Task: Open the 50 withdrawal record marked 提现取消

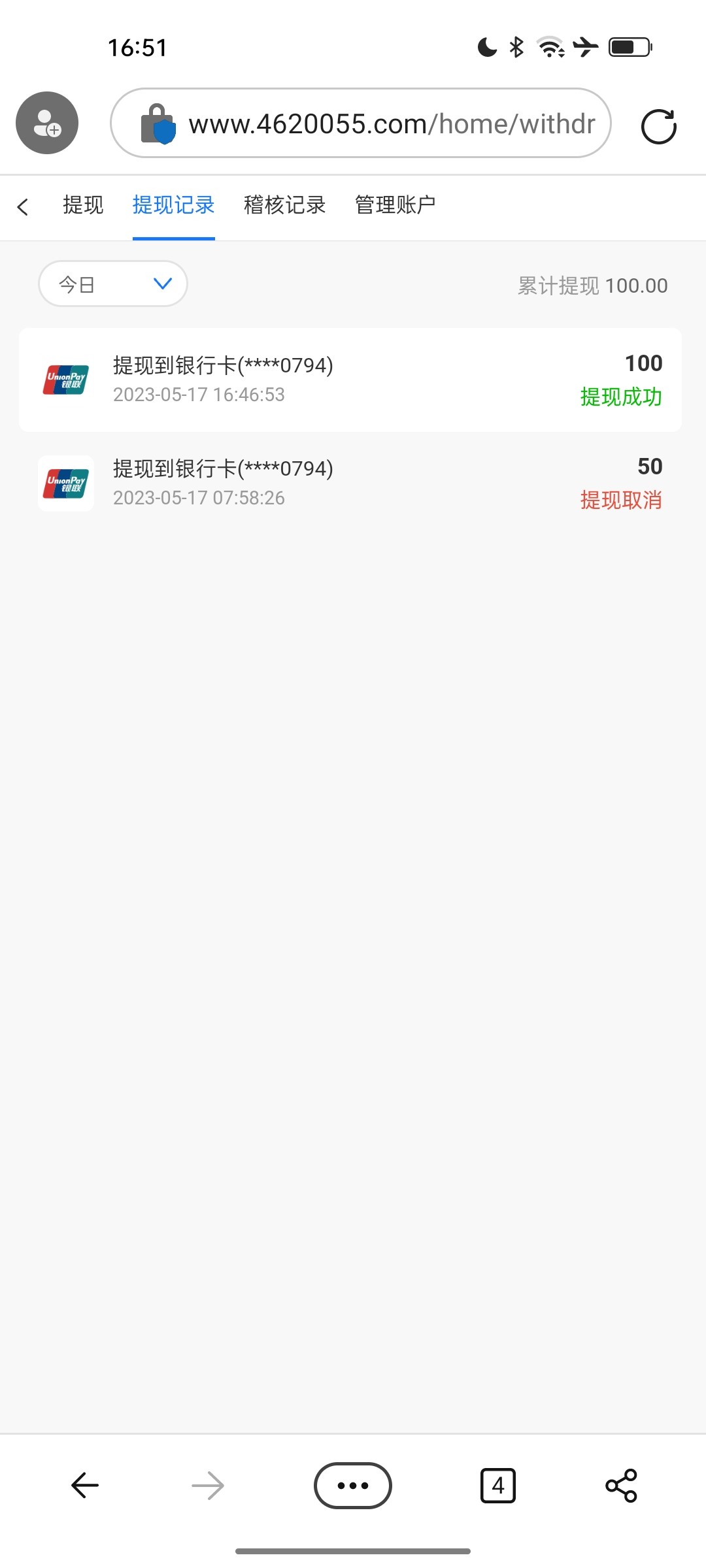Action: (350, 483)
